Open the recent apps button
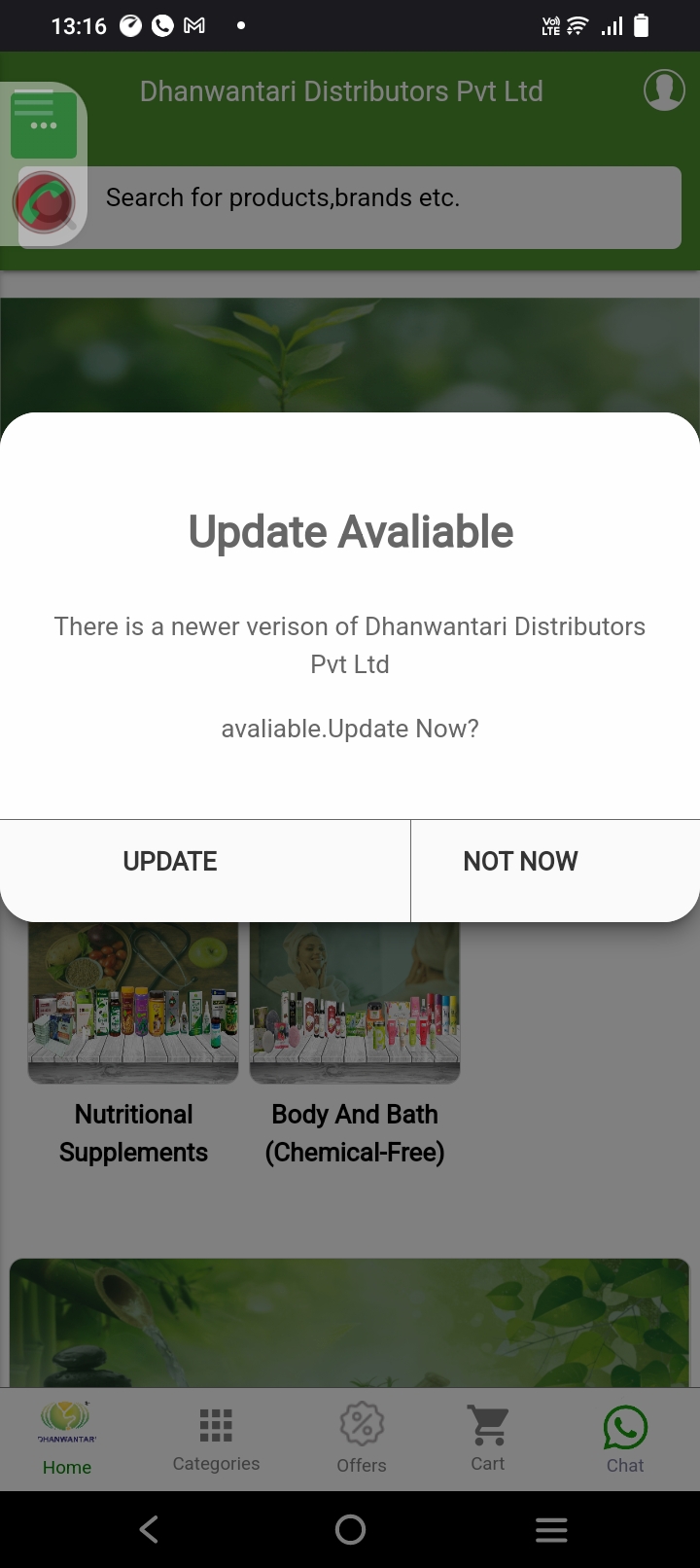This screenshot has width=700, height=1568. pos(551,1529)
